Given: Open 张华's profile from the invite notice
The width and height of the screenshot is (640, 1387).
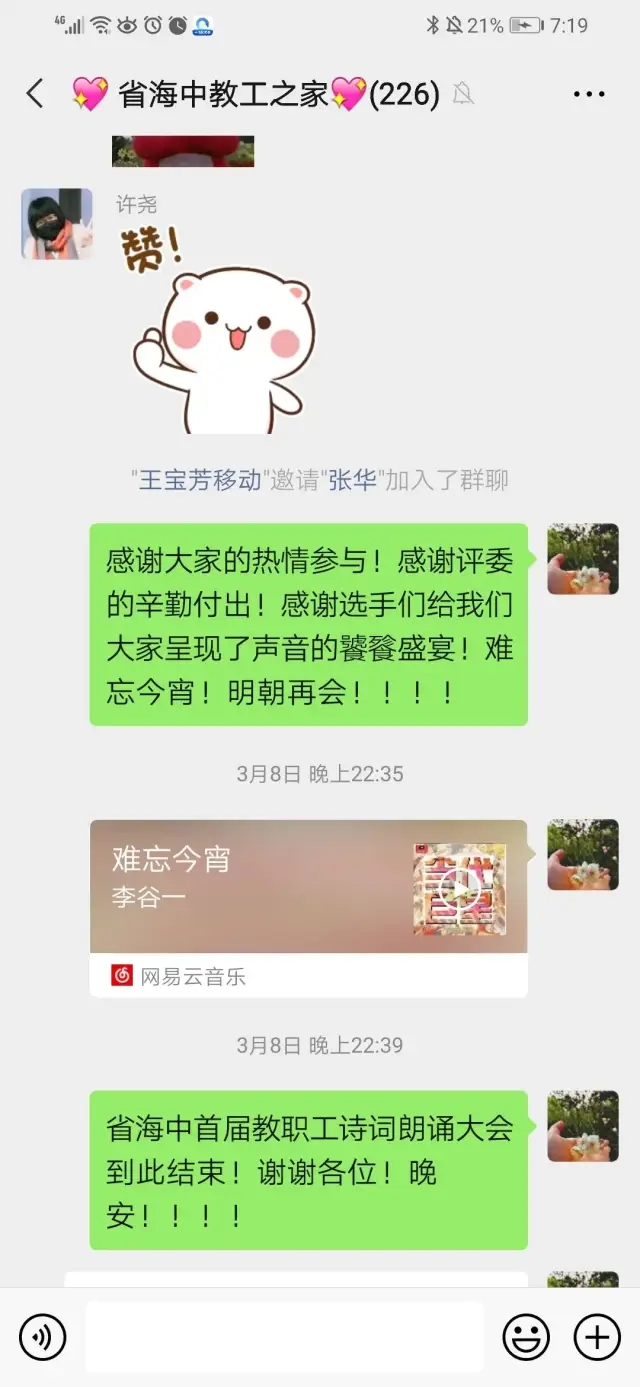Looking at the screenshot, I should coord(352,480).
